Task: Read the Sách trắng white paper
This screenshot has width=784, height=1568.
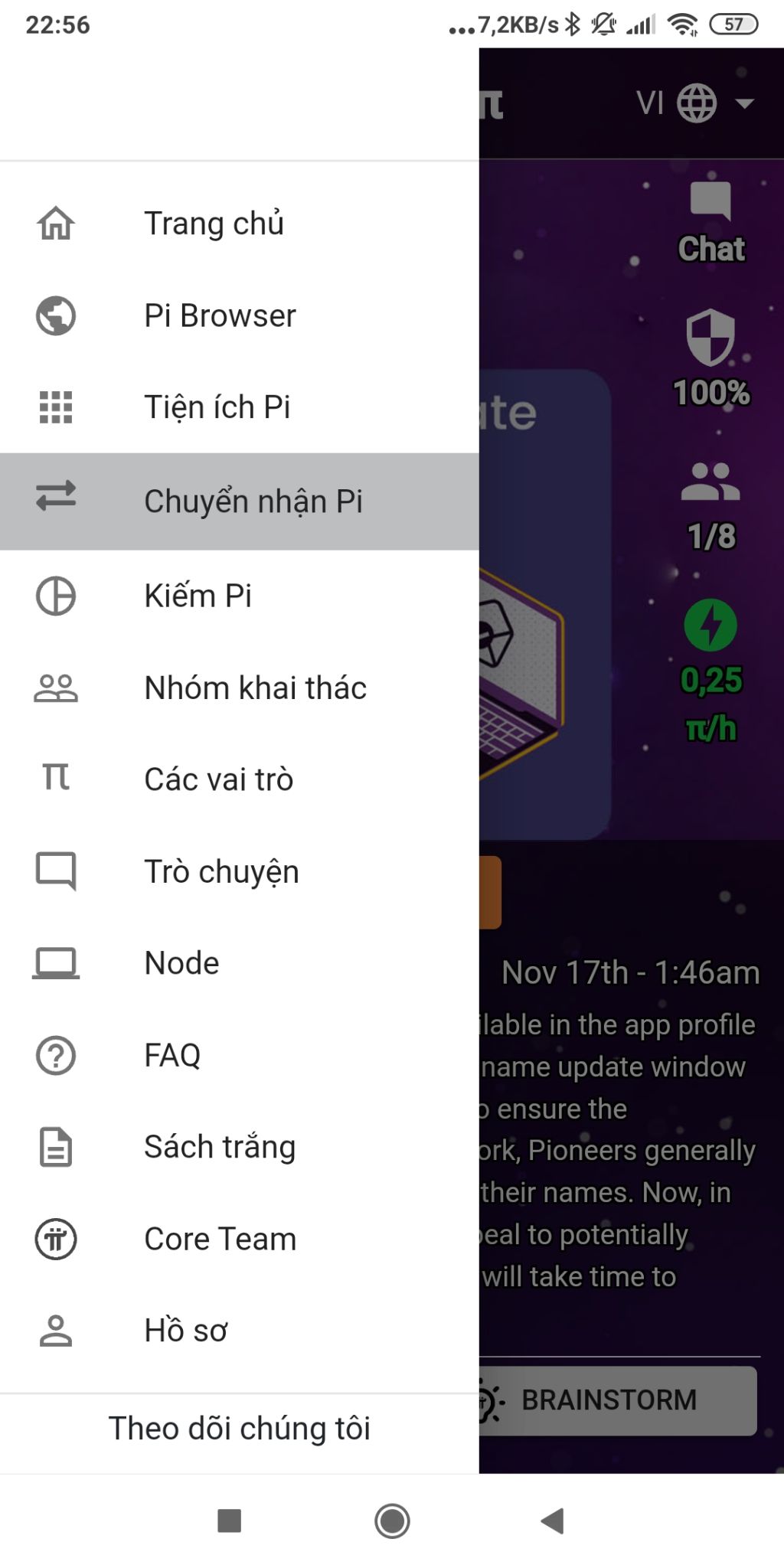Action: [220, 1147]
